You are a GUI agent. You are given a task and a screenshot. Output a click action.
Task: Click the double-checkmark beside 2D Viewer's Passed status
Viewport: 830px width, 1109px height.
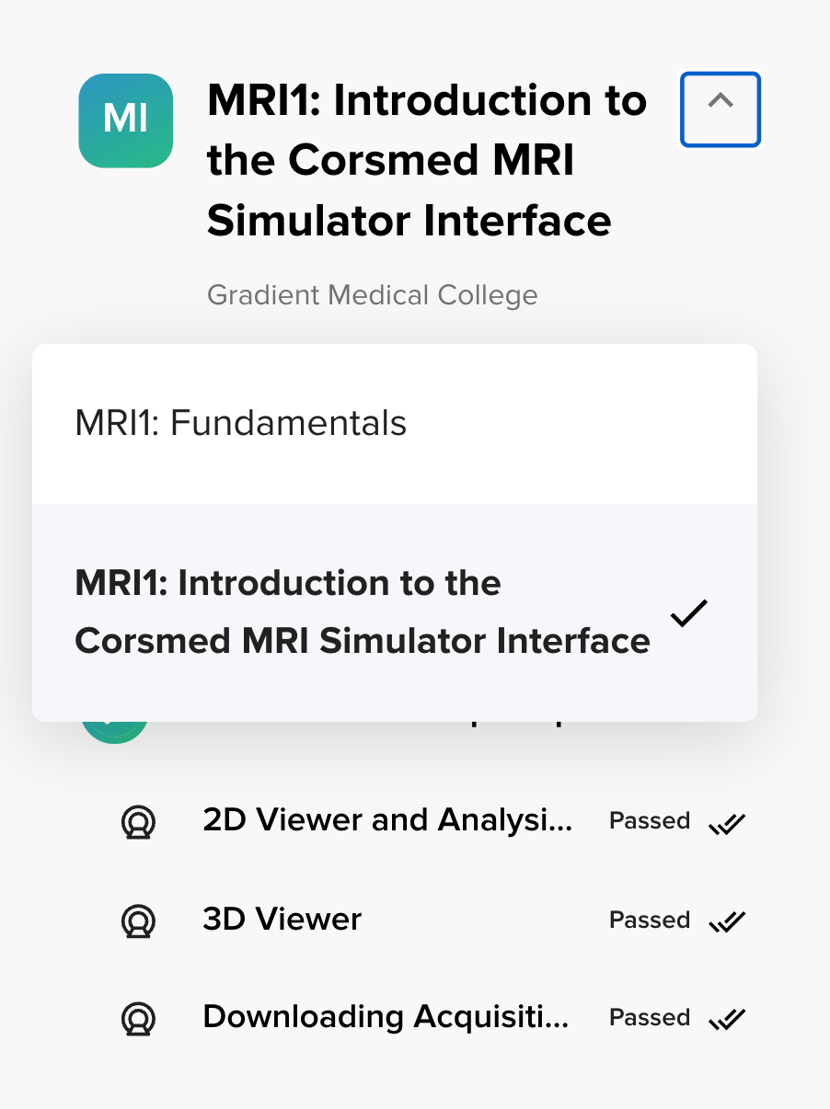coord(727,823)
